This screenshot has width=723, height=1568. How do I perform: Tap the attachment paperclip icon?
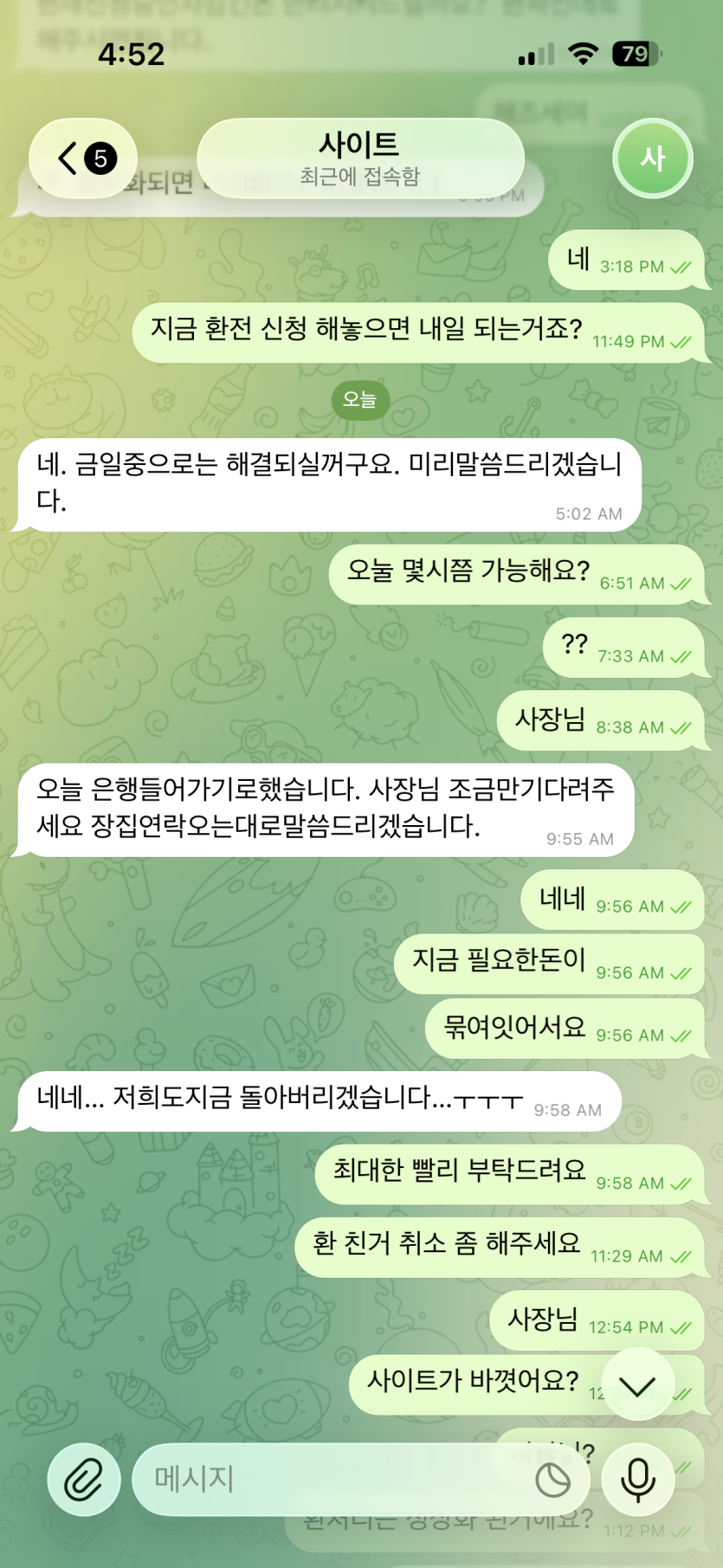(x=84, y=1479)
